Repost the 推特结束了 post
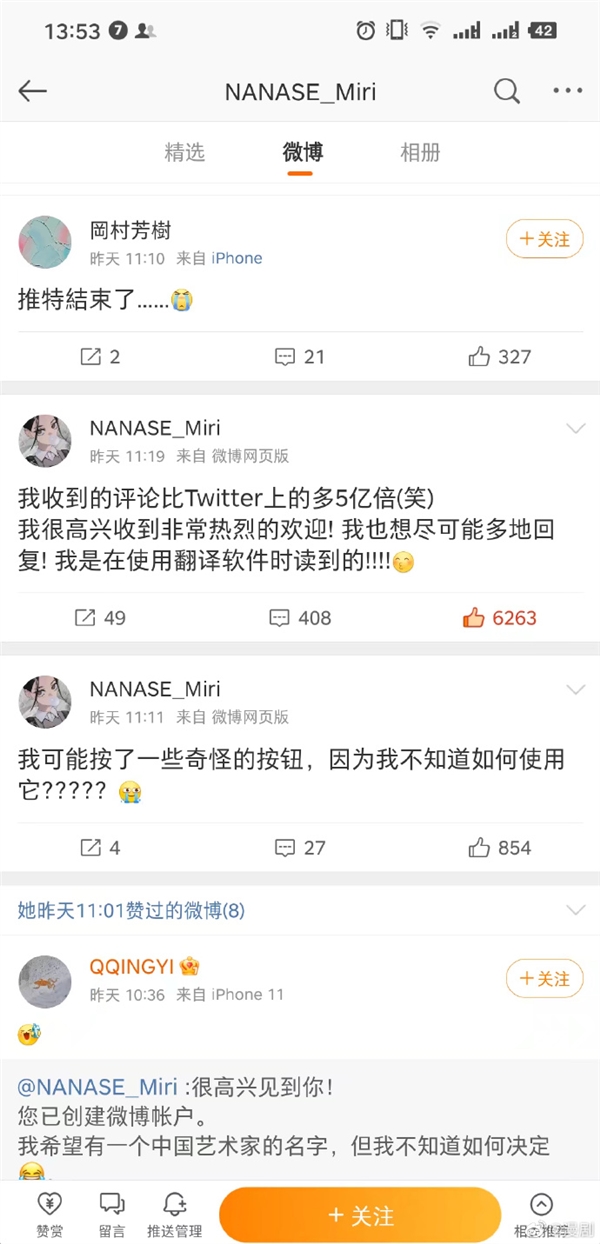 point(99,357)
